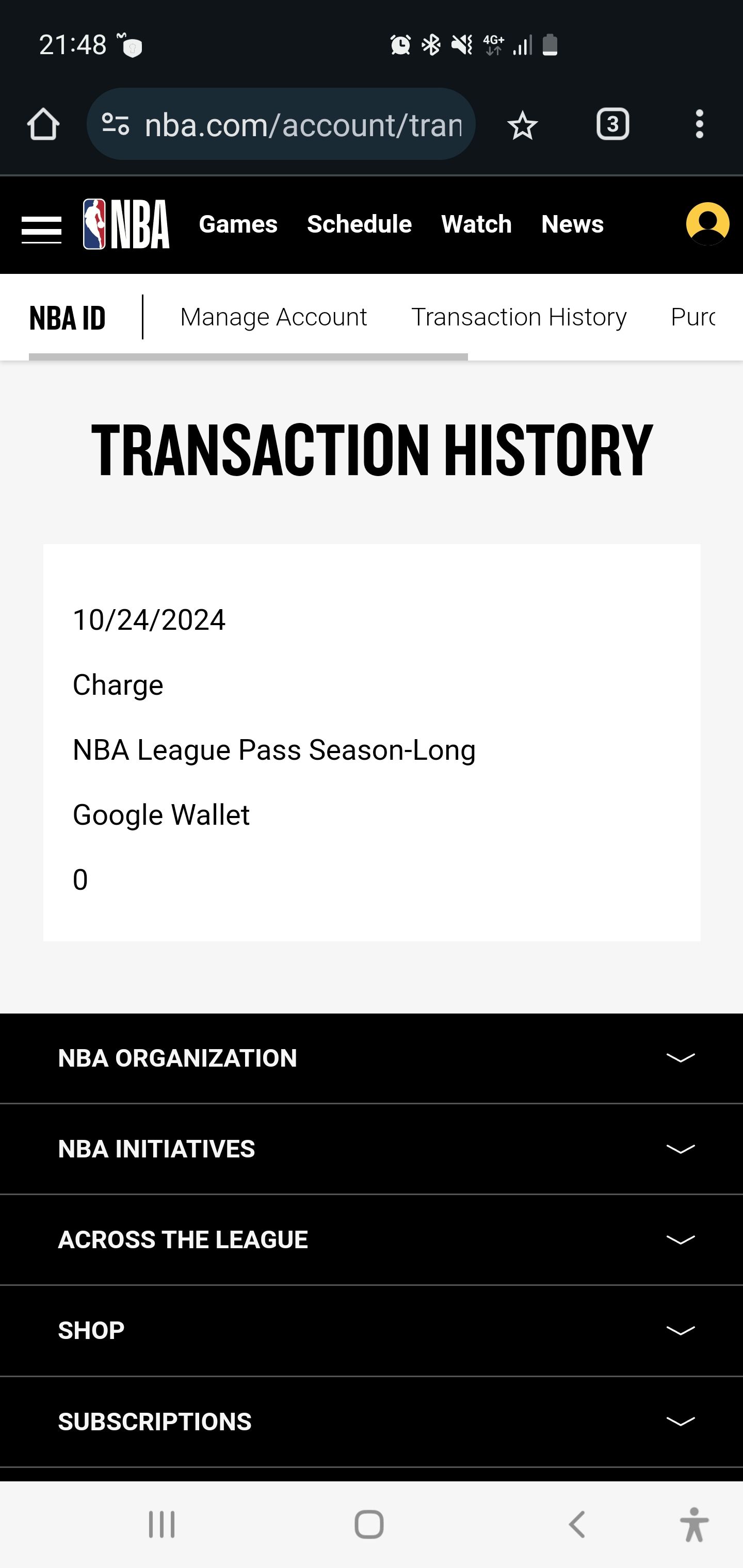The image size is (743, 1568).
Task: Go back using the system back button
Action: (x=576, y=1525)
